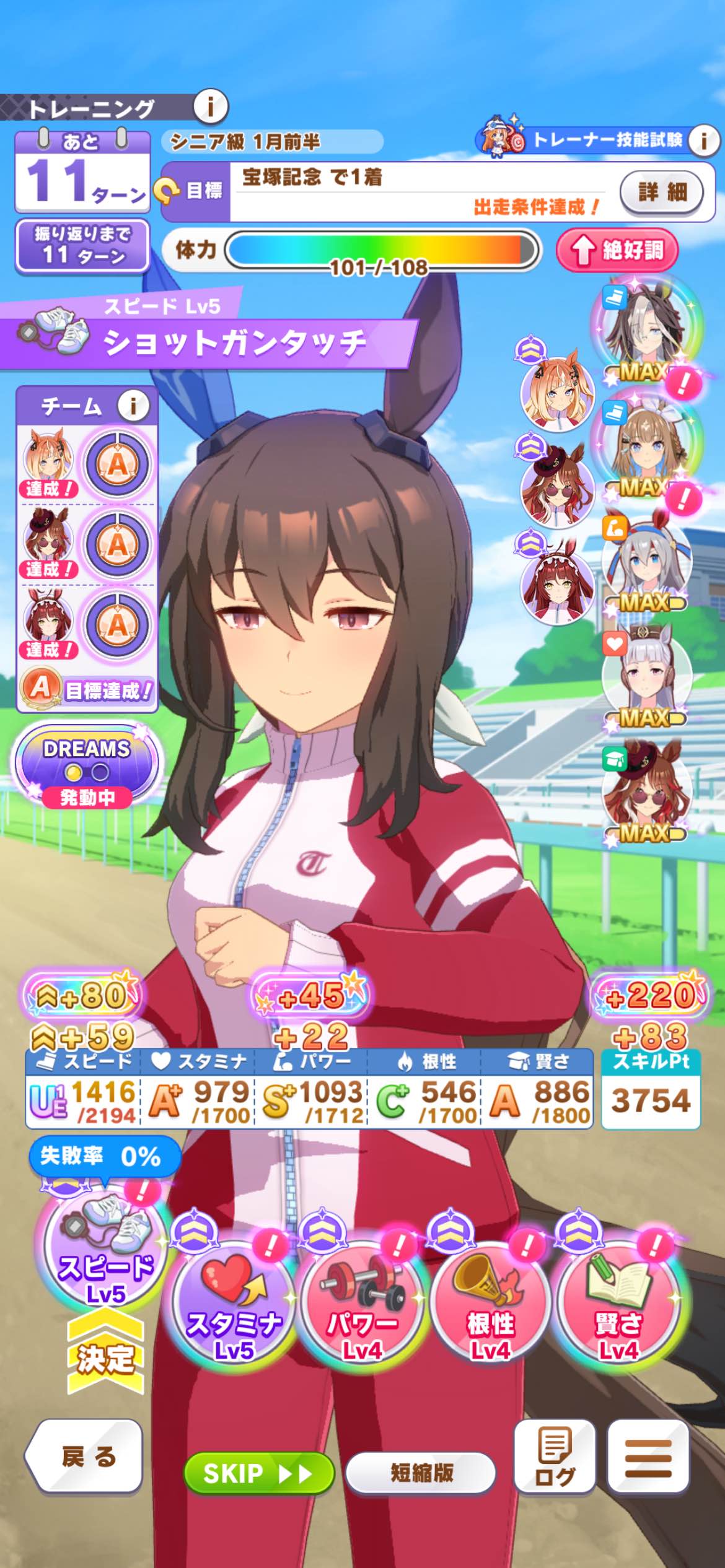Image resolution: width=725 pixels, height=1568 pixels.
Task: Open the トレーナー技能試験 info icon
Action: (x=703, y=141)
